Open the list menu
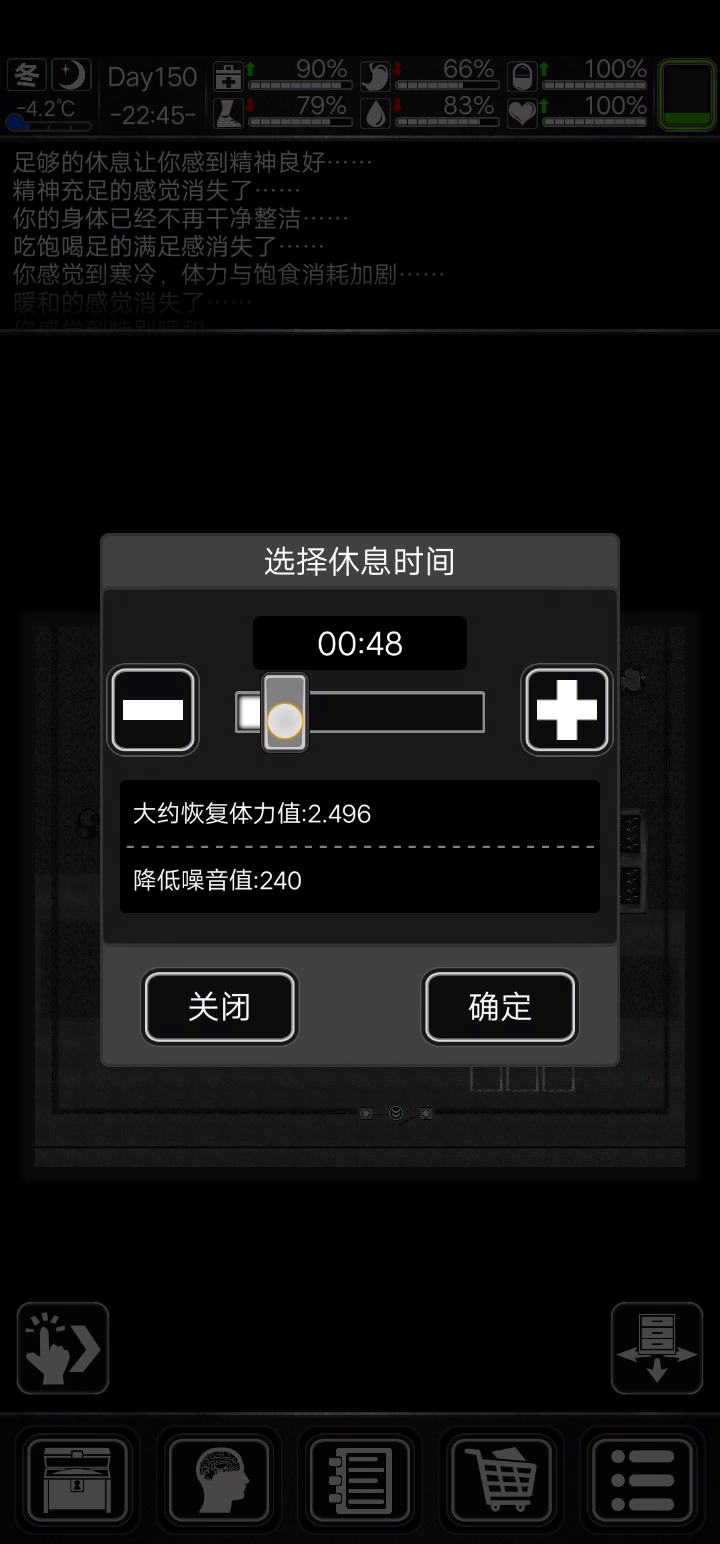Viewport: 720px width, 1544px height. pos(643,1479)
